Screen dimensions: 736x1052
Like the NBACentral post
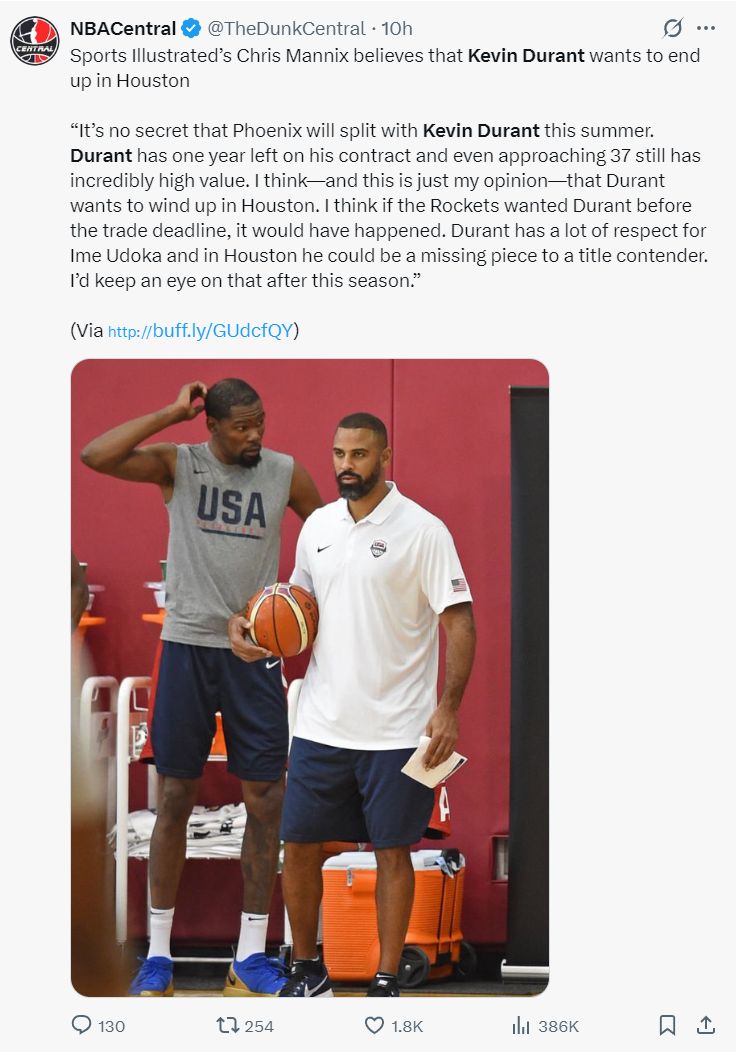pyautogui.click(x=375, y=1025)
